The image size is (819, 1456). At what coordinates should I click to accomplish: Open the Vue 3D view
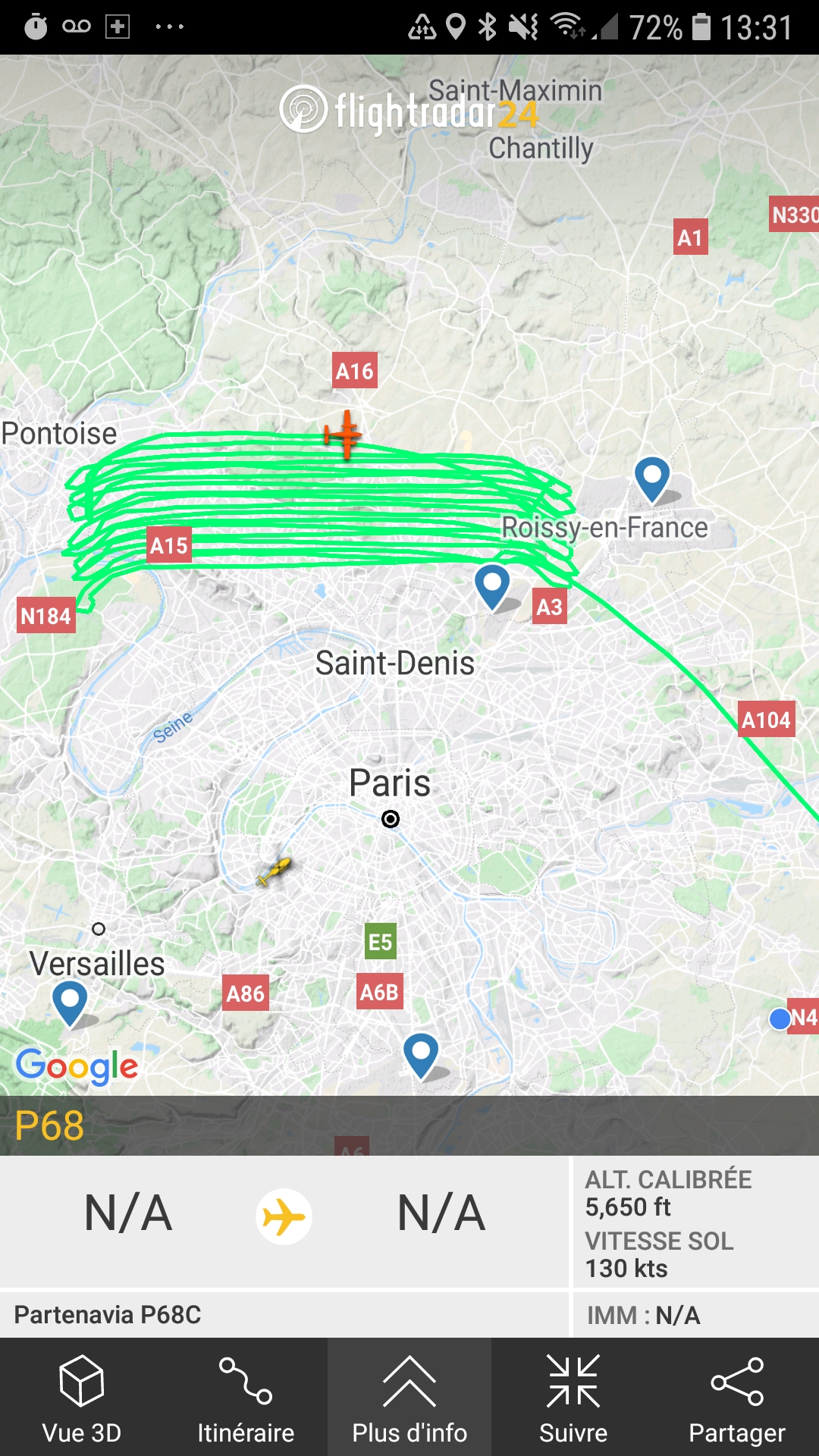point(82,1398)
